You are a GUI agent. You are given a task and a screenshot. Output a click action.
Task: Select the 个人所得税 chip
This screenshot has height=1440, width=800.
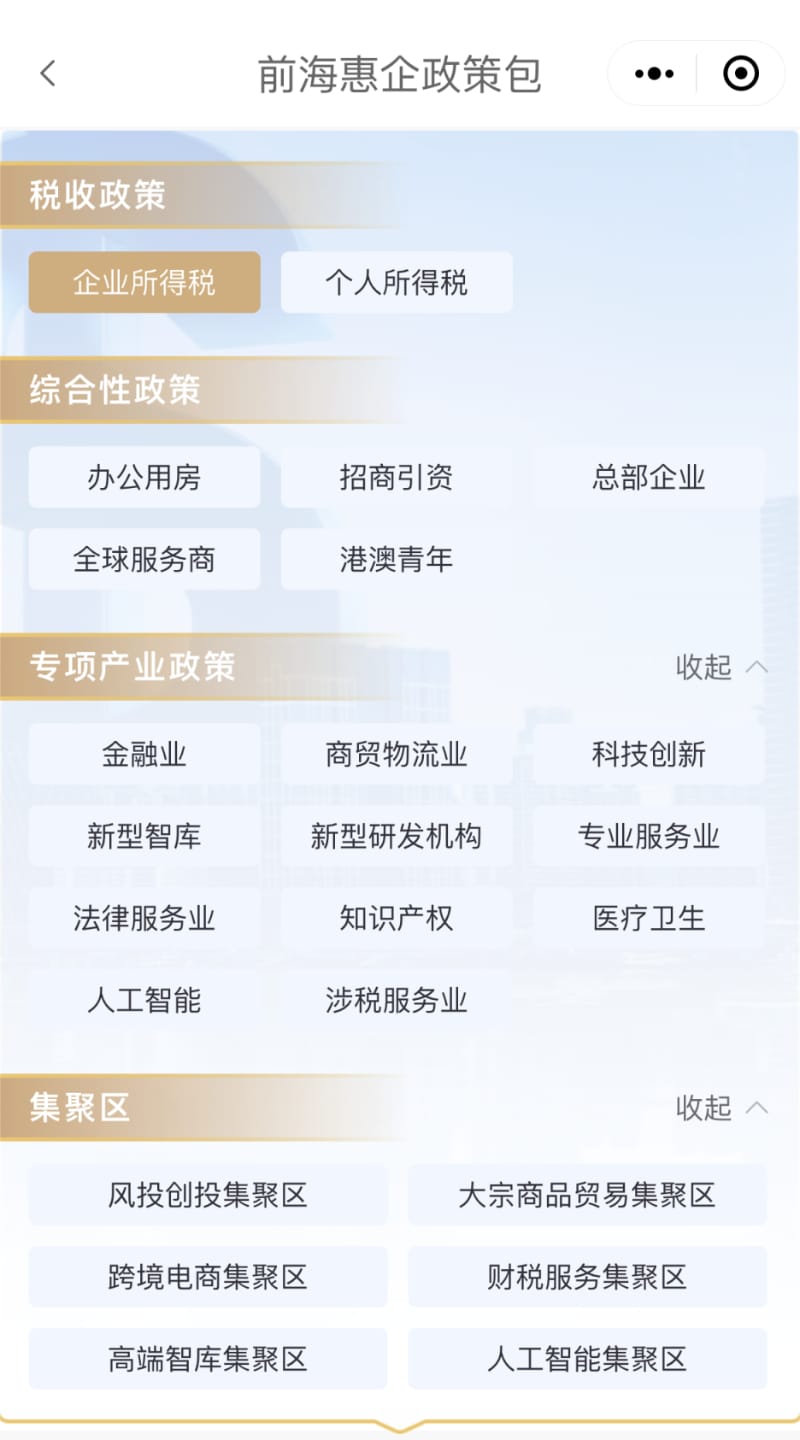point(396,283)
